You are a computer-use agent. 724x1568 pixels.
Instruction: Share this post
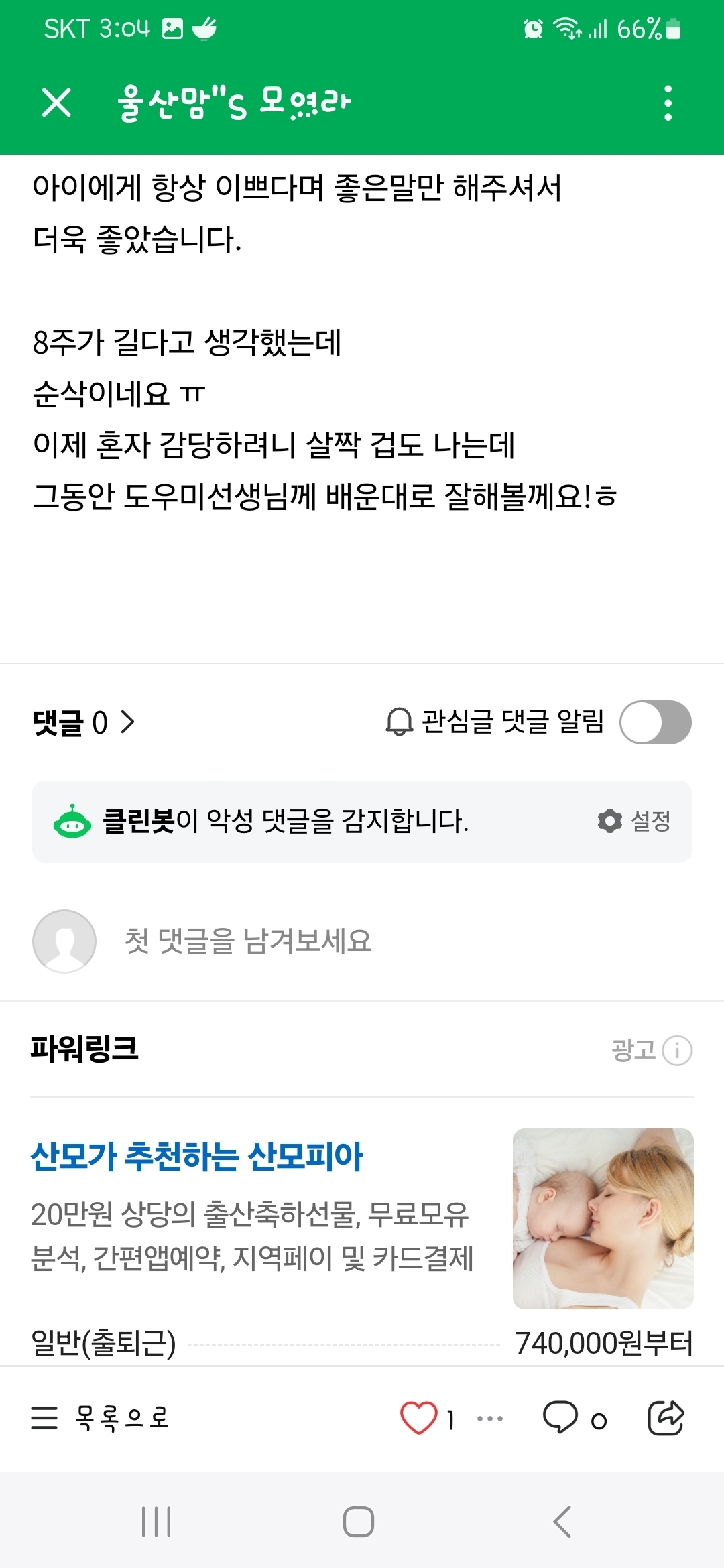(x=666, y=1418)
